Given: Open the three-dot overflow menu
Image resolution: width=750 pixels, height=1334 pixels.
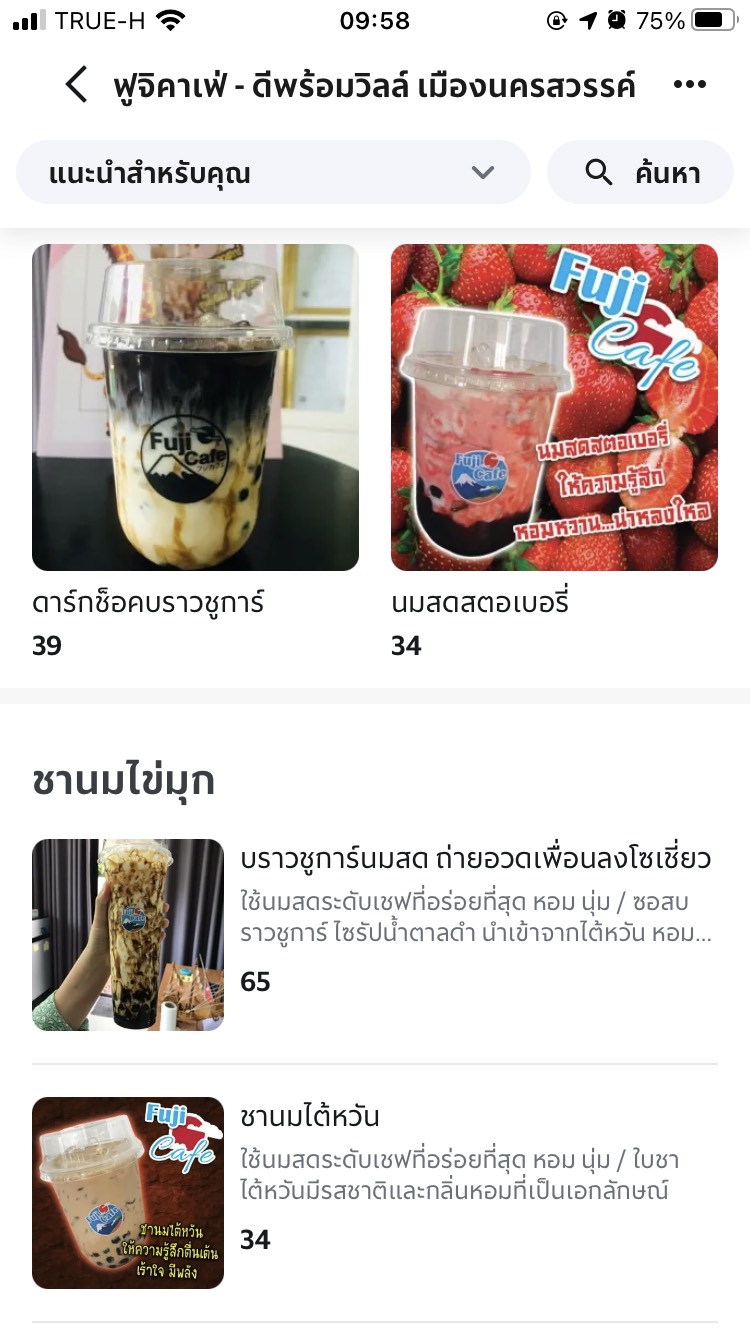Looking at the screenshot, I should 690,86.
